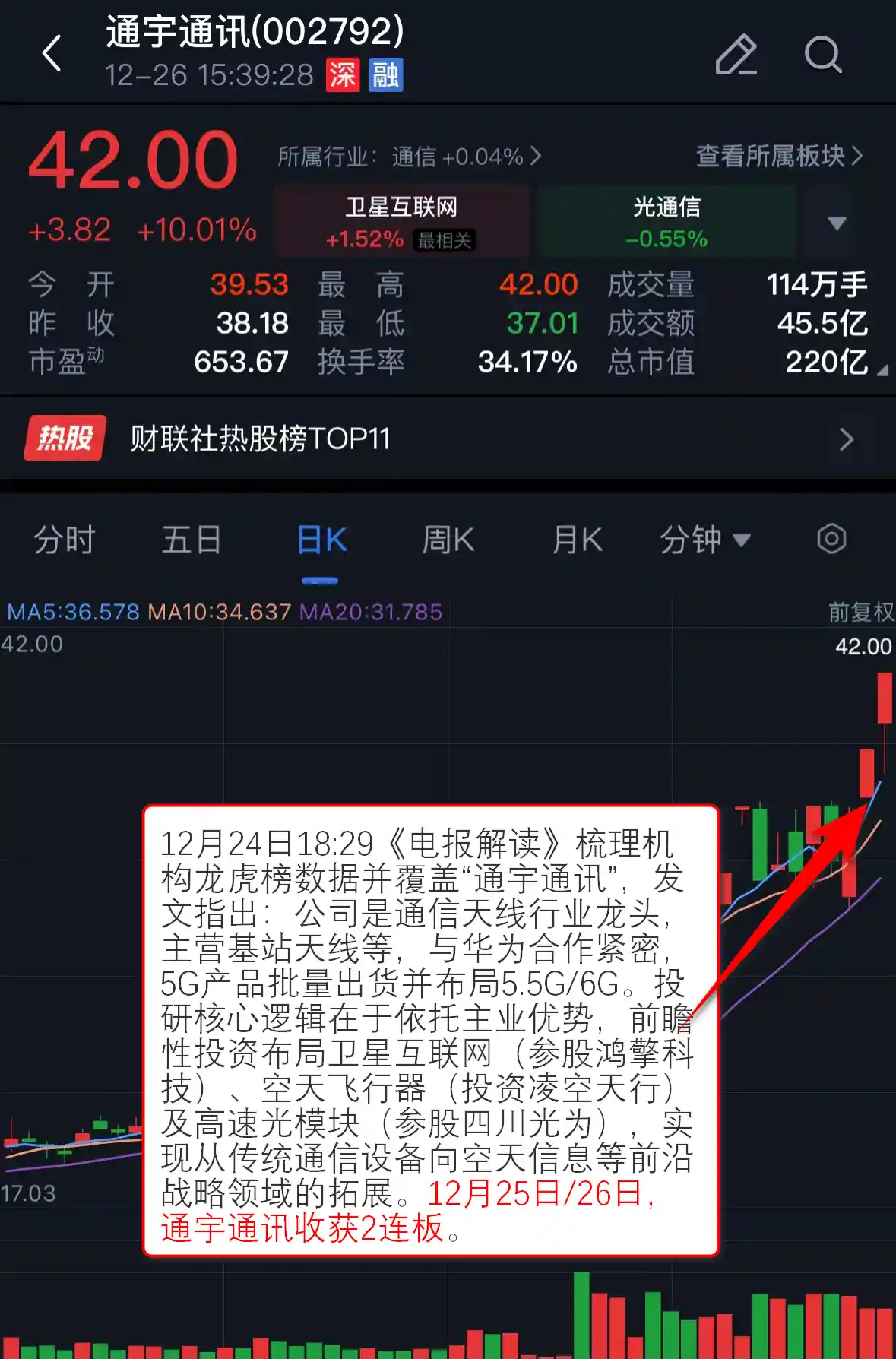Open search with the magnifier icon

824,55
